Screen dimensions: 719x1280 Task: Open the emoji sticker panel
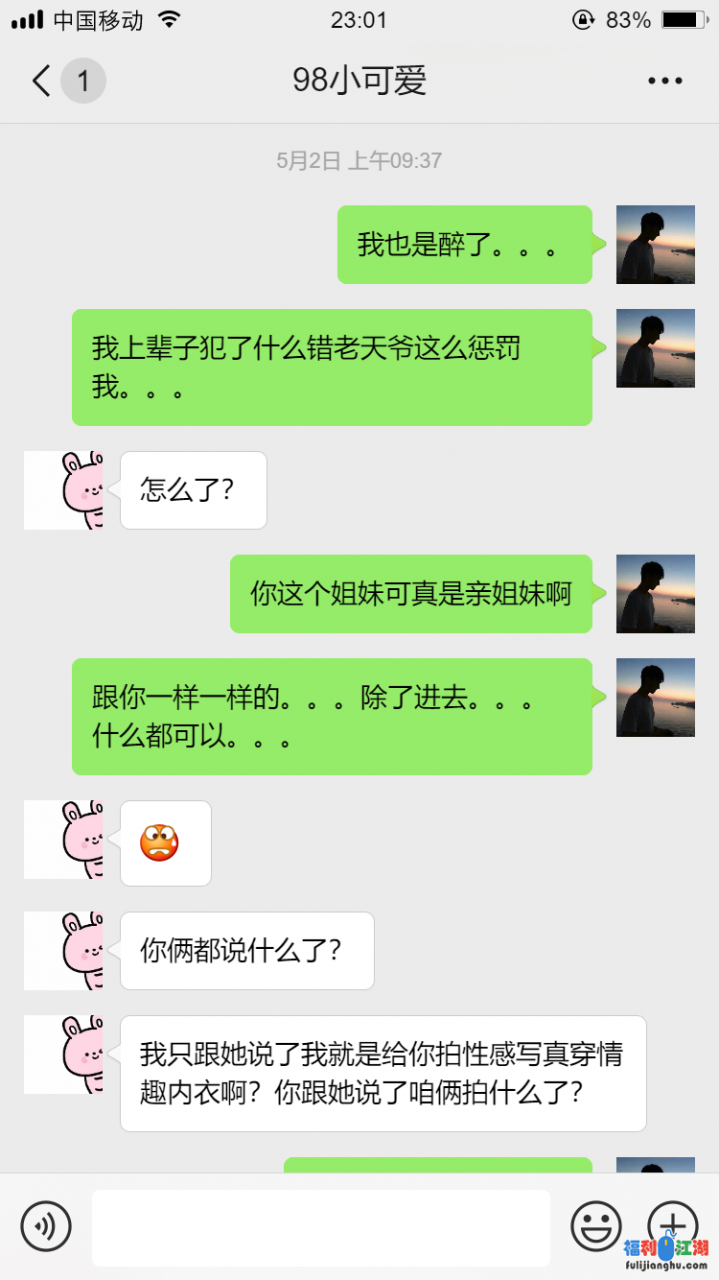point(596,1225)
